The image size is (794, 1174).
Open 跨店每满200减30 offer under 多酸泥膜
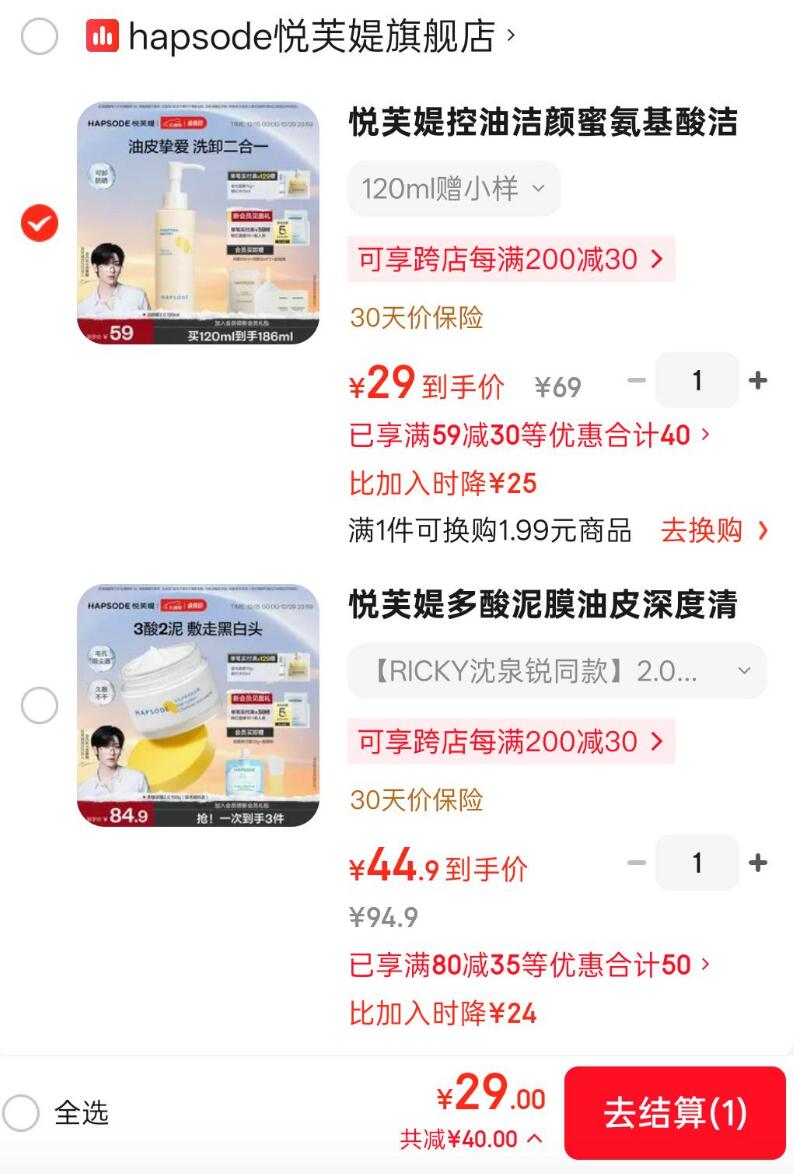511,742
